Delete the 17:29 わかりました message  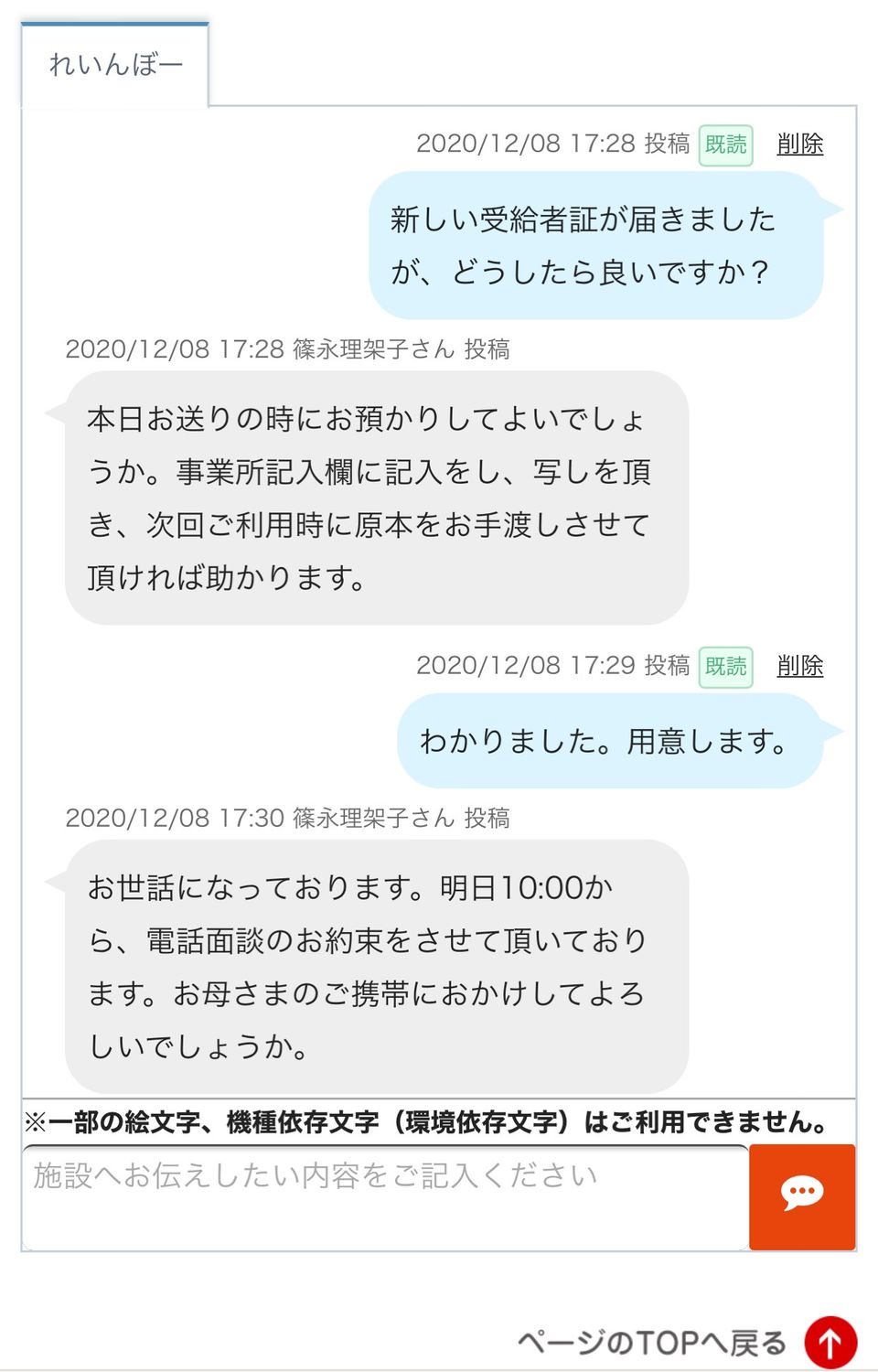[799, 665]
